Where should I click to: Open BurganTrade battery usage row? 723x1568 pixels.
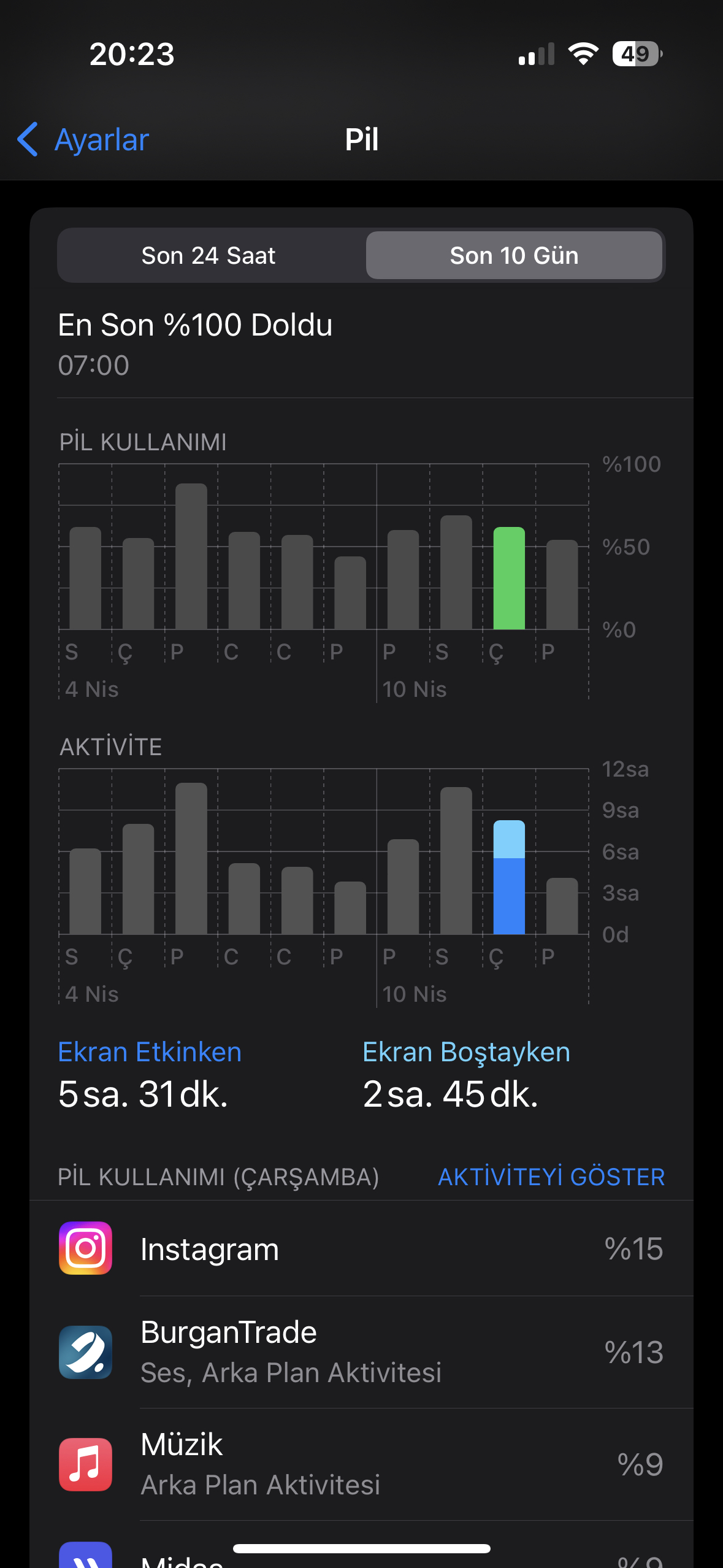tap(361, 1352)
